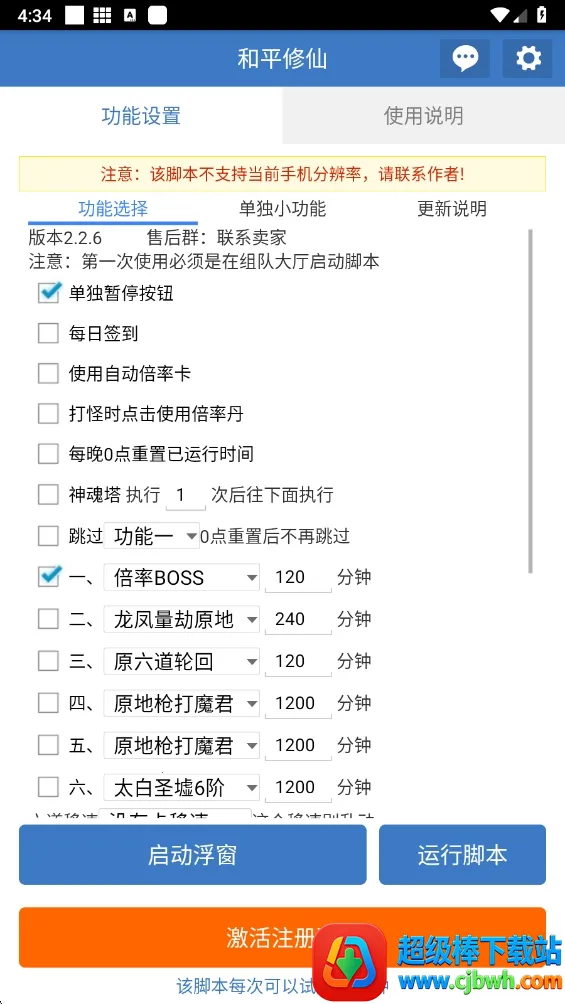Open the 倍率BOSS dropdown
Viewport: 565px width, 1004px height.
[181, 578]
